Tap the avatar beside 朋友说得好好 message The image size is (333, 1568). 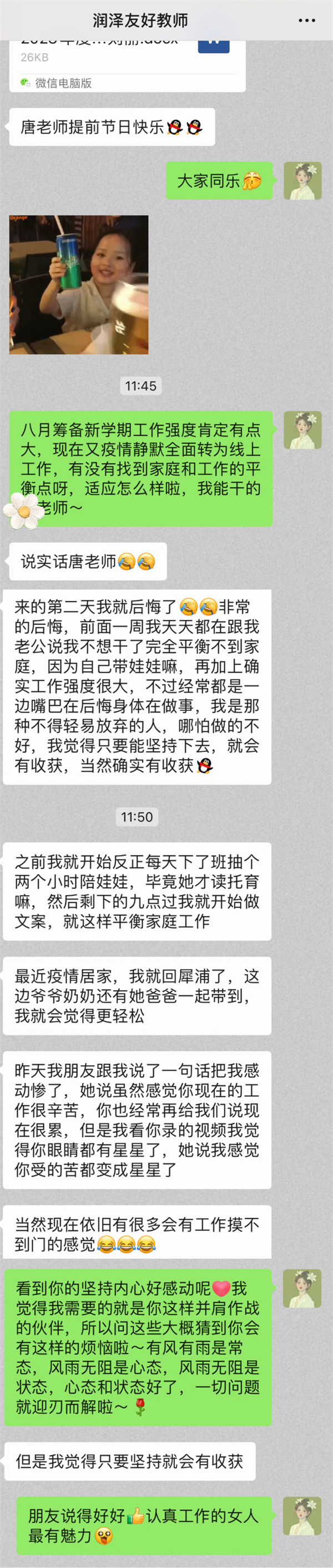coord(302,1516)
